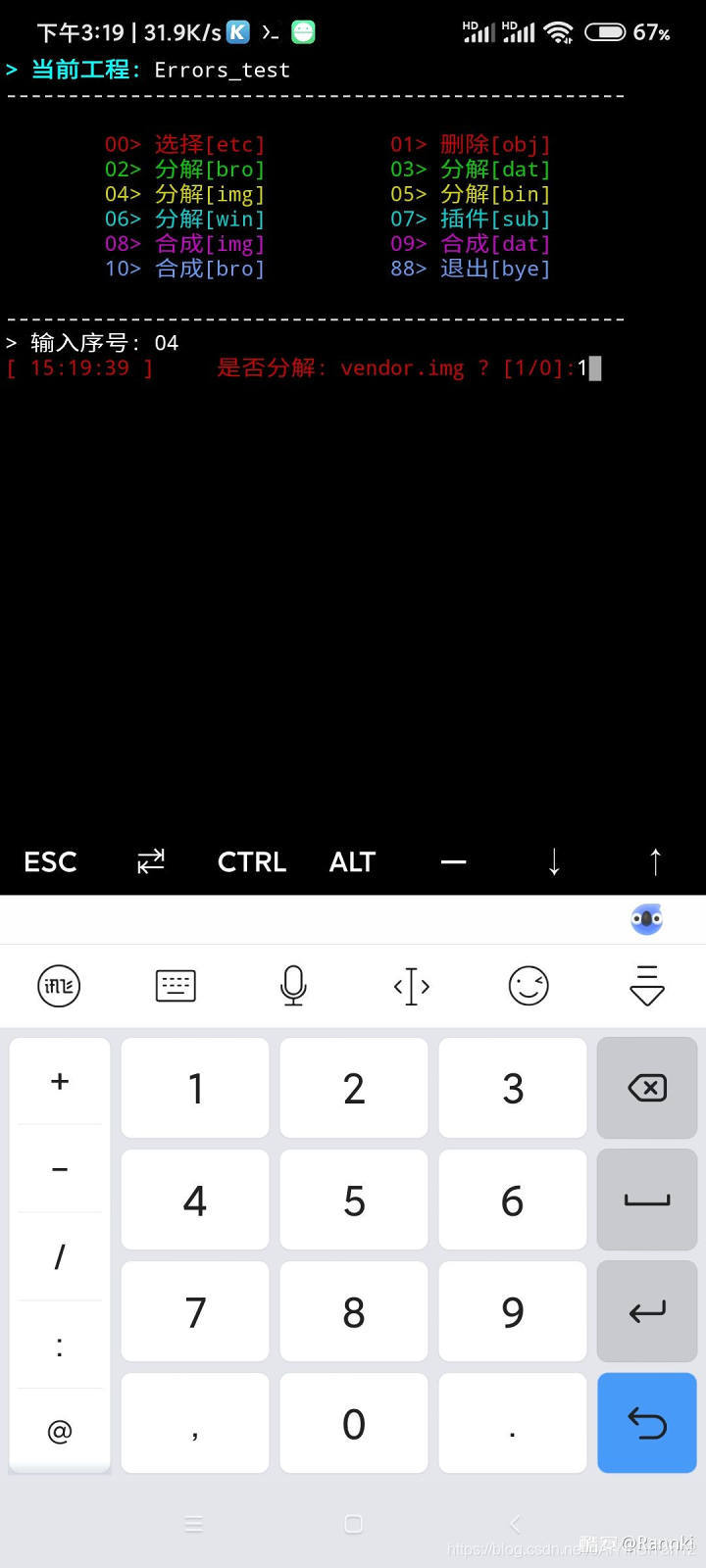This screenshot has width=706, height=1568.
Task: Hit the enter key to confirm
Action: [x=646, y=1311]
